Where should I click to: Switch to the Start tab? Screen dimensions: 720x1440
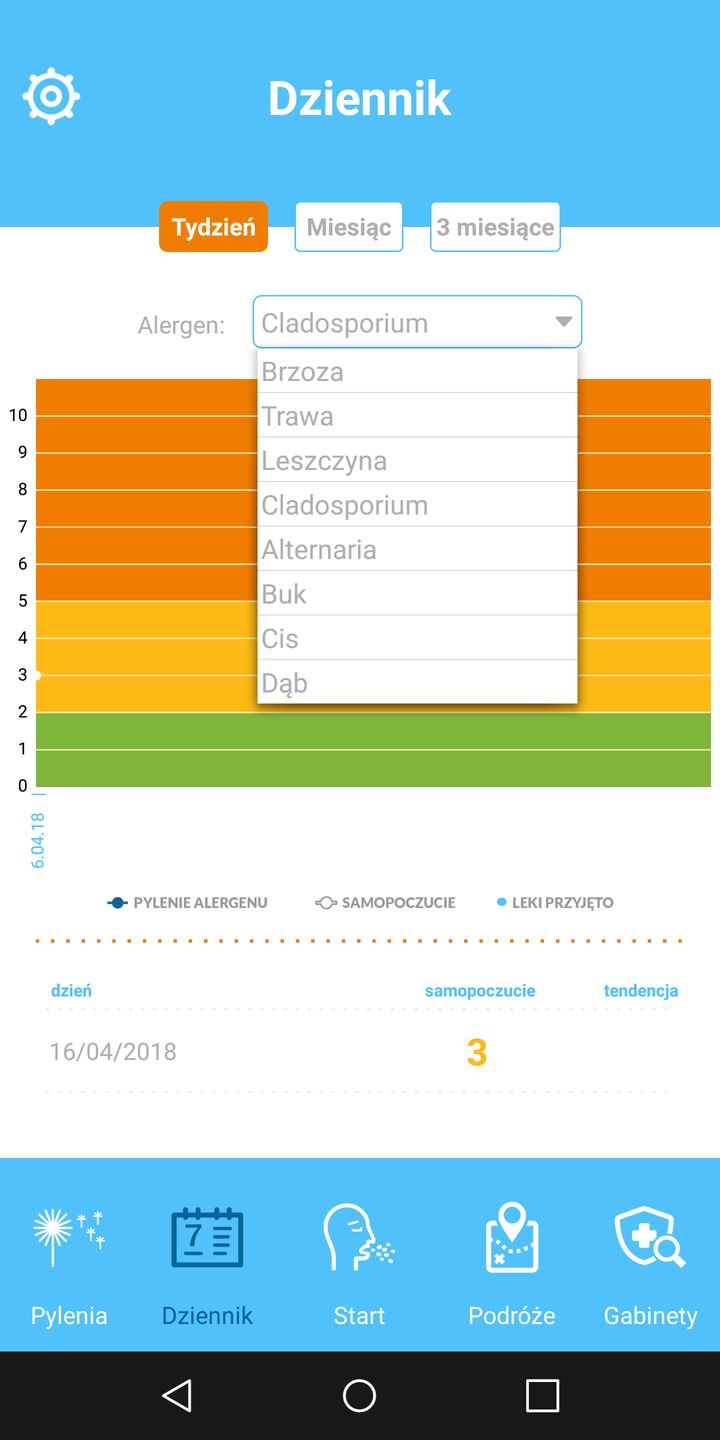pos(359,1264)
